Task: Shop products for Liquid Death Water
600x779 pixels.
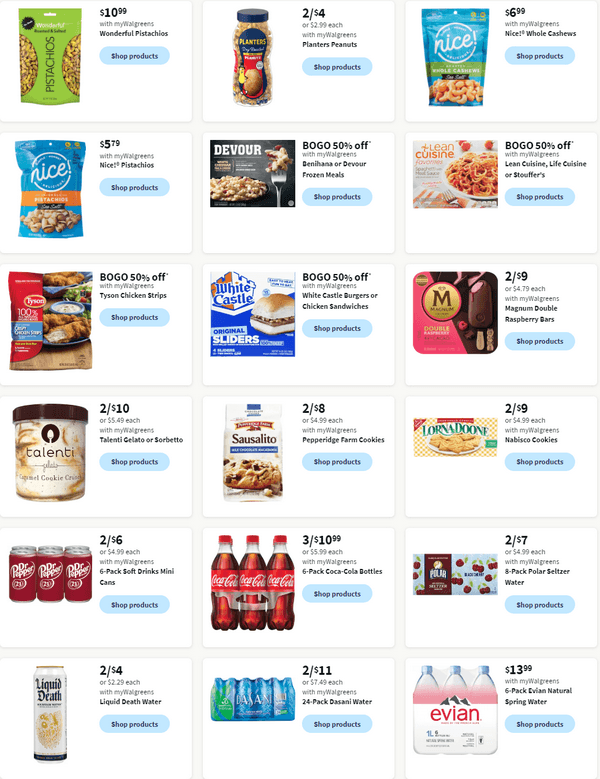Action: pos(134,723)
